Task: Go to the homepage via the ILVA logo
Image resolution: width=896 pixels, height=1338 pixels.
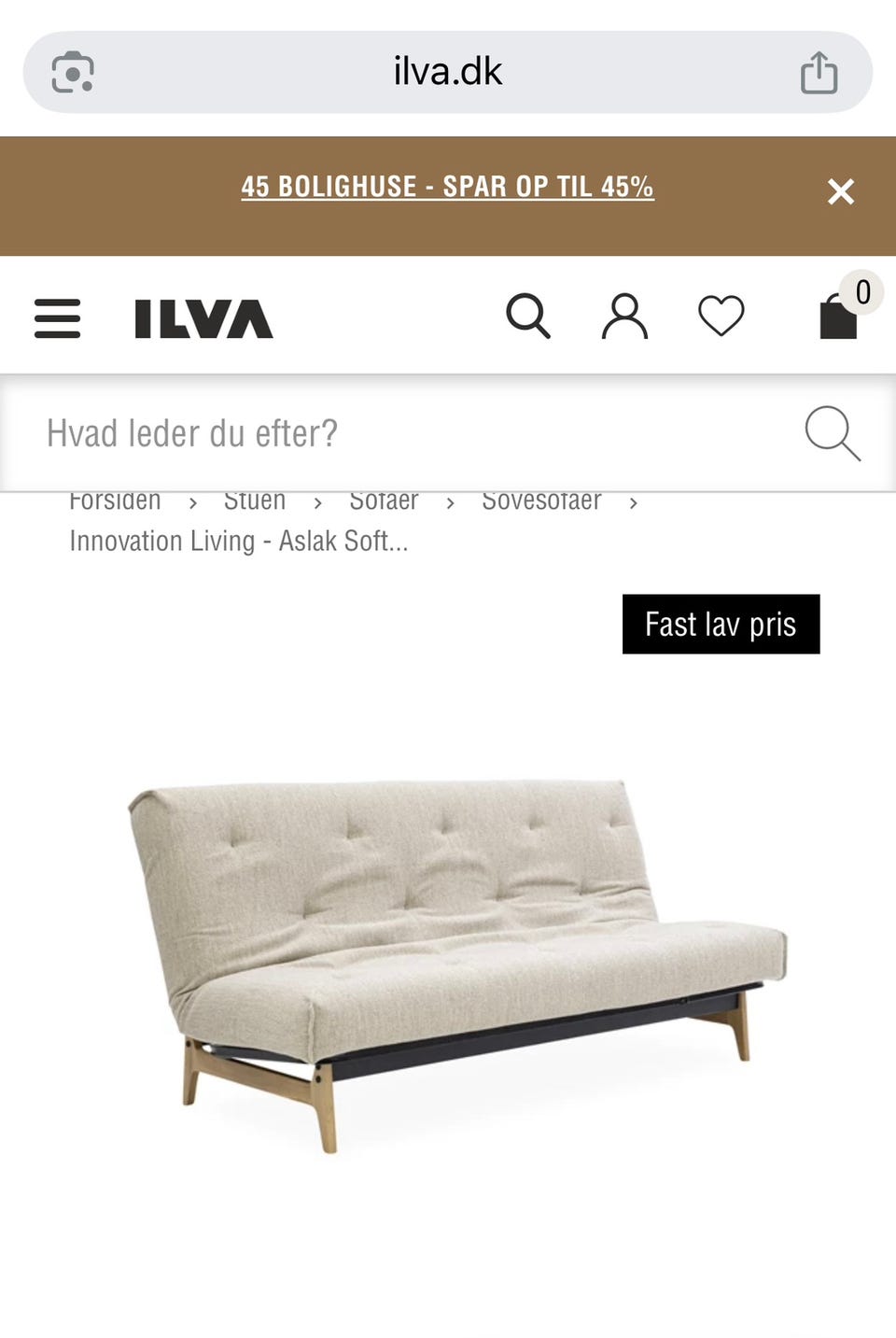Action: pyautogui.click(x=202, y=317)
